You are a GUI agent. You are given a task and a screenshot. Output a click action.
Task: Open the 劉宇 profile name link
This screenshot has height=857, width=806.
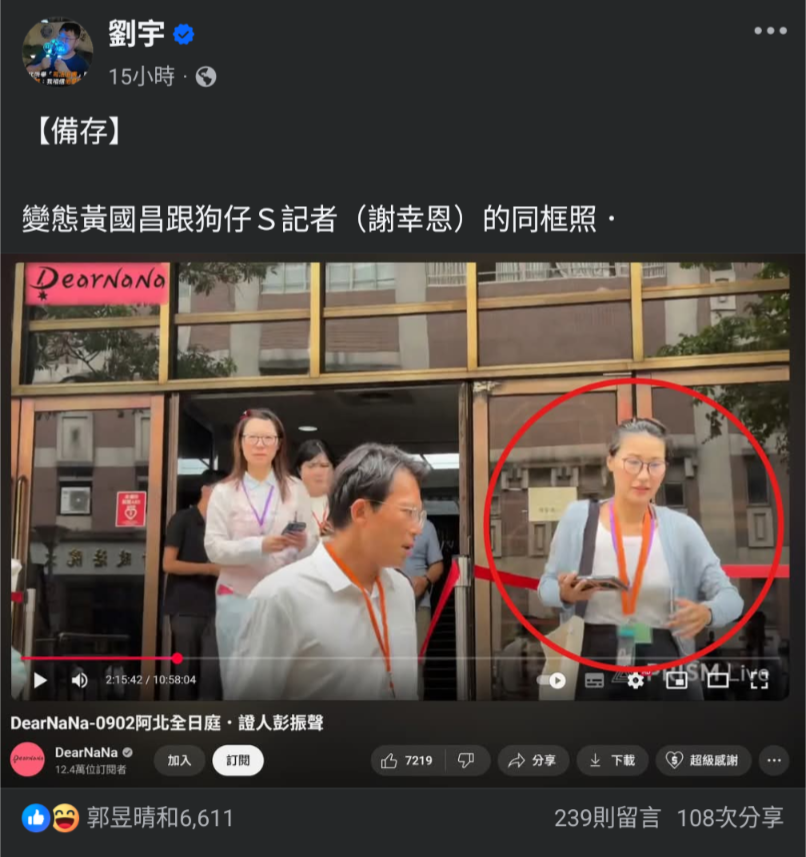[x=137, y=33]
